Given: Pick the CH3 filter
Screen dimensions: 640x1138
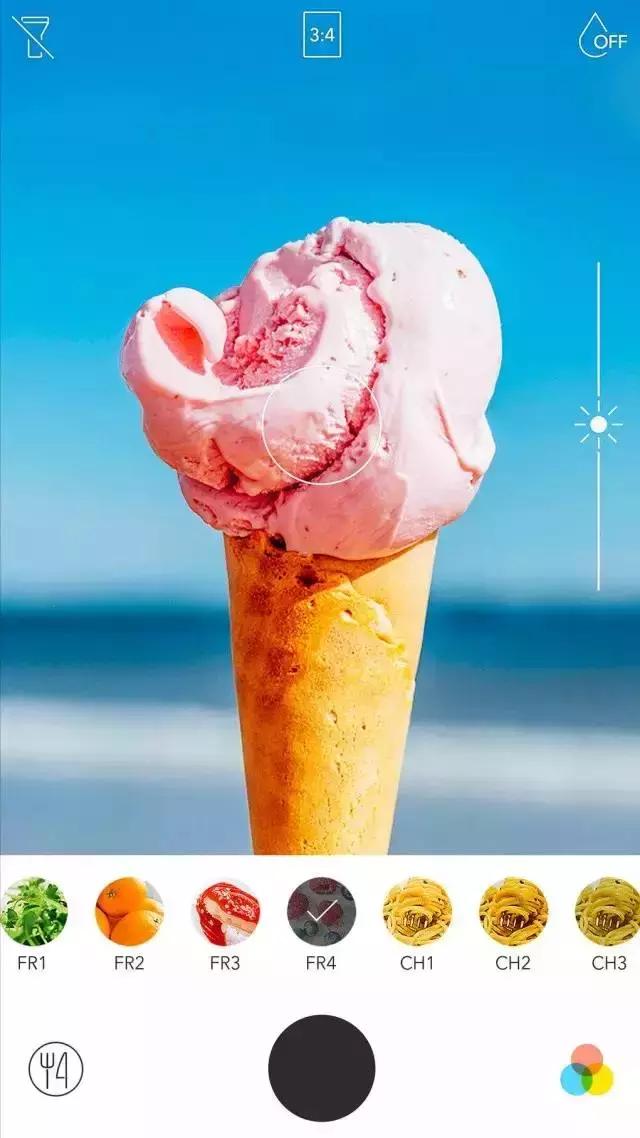Looking at the screenshot, I should [x=607, y=912].
